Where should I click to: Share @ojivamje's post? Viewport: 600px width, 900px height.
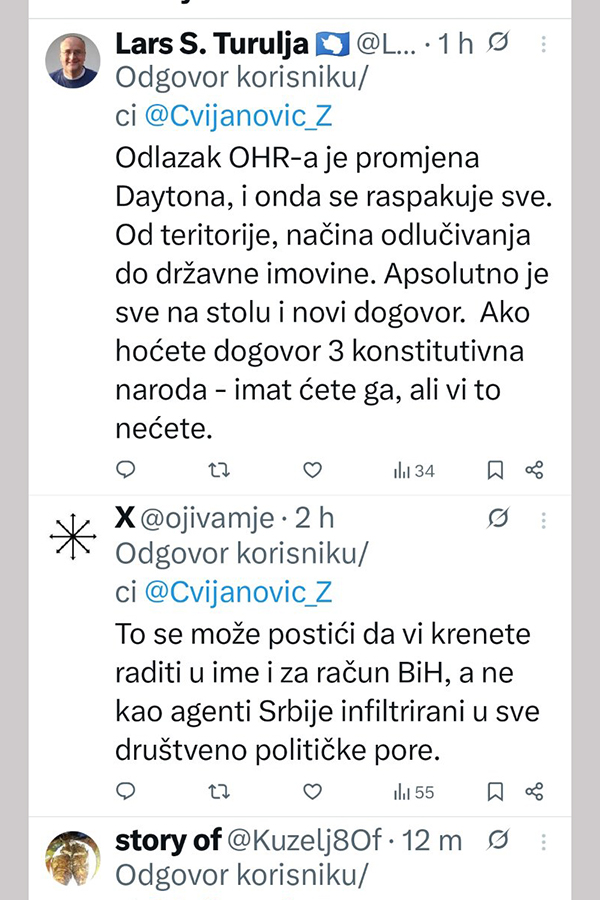coord(535,792)
